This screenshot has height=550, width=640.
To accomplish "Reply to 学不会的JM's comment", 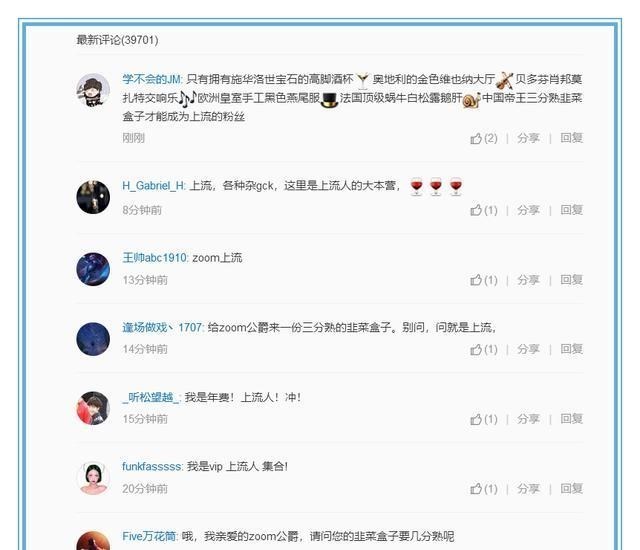I will pyautogui.click(x=571, y=138).
